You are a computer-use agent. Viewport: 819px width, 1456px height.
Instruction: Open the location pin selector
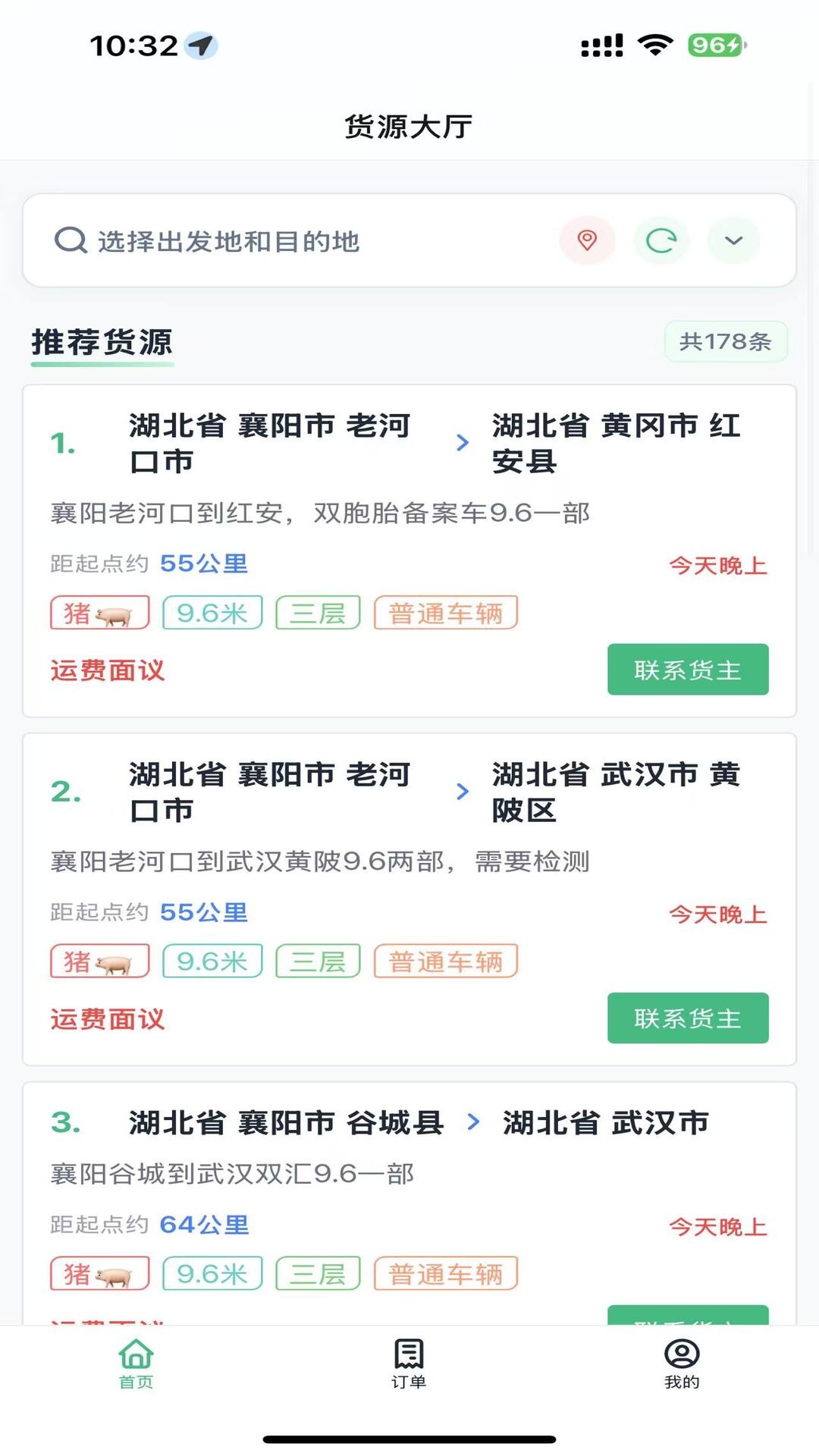pos(587,240)
